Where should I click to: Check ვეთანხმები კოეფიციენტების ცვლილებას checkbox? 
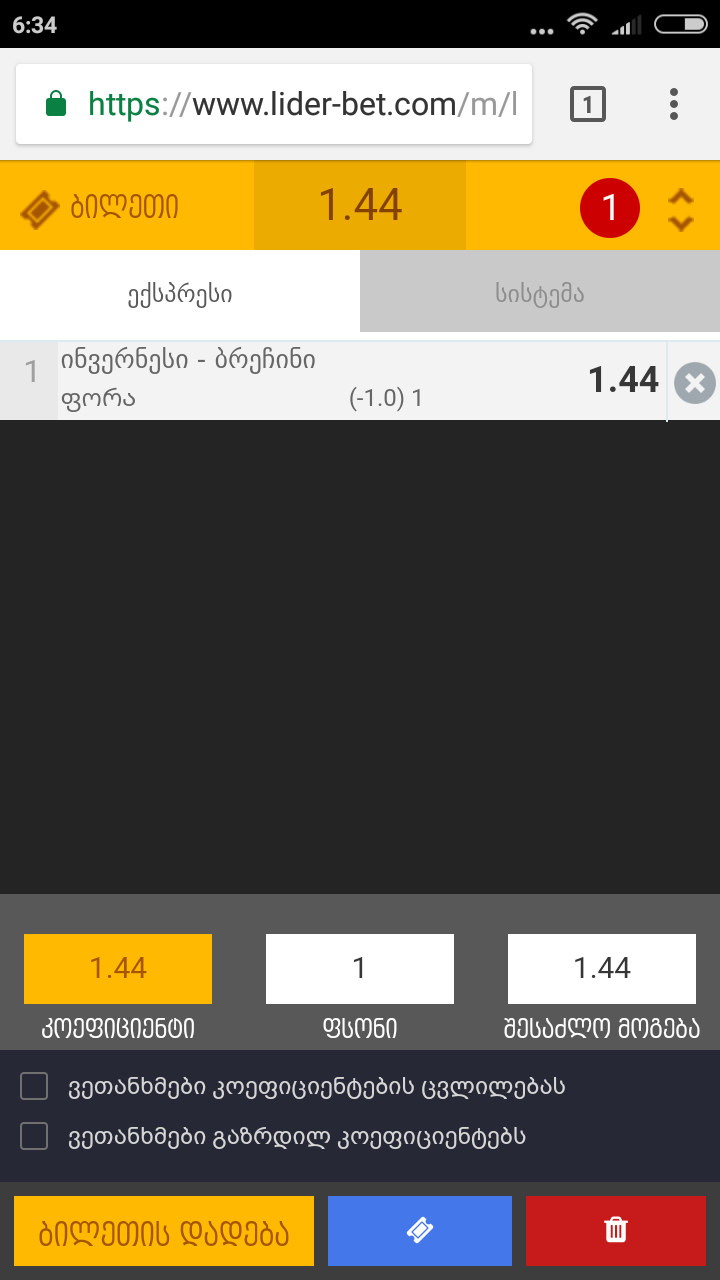(35, 1086)
